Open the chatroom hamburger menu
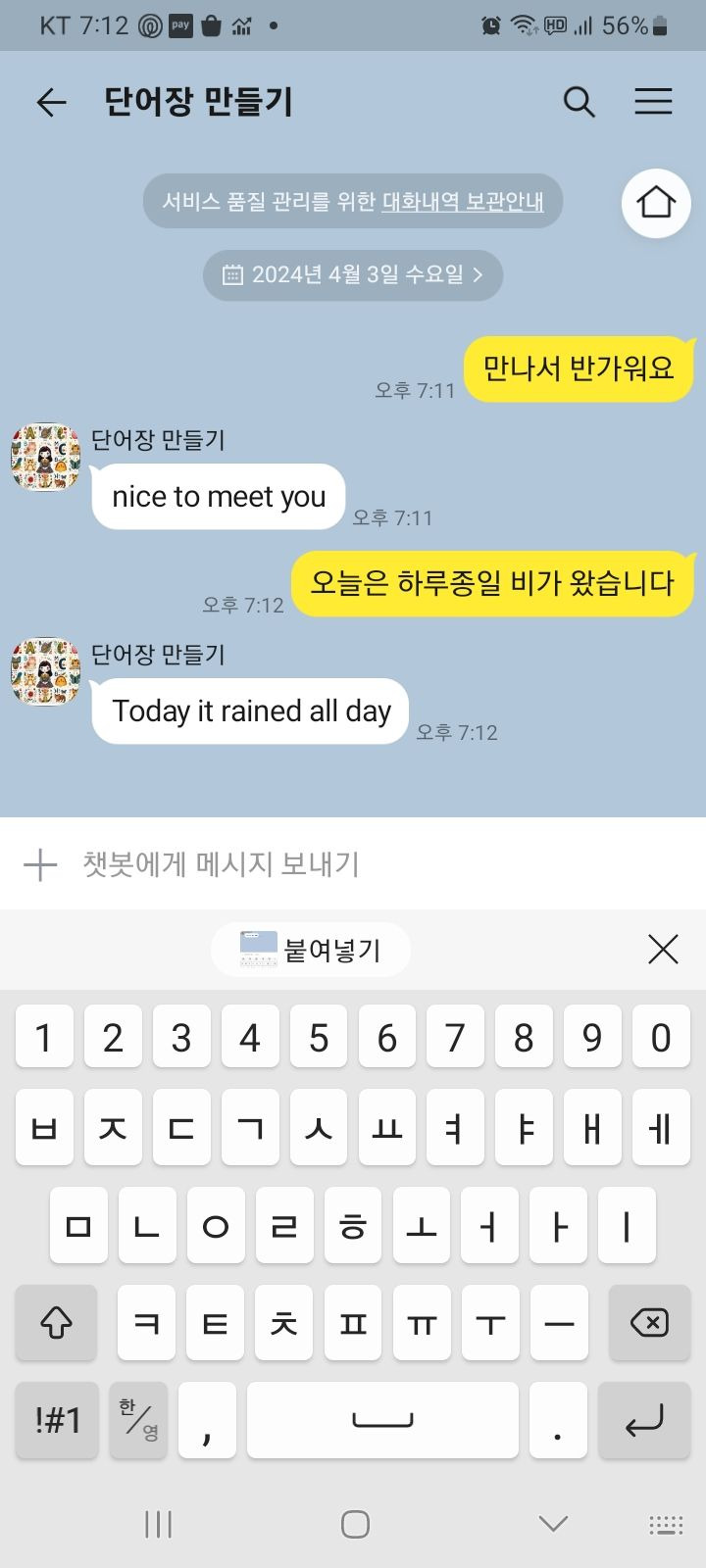The height and width of the screenshot is (1568, 706). (653, 102)
